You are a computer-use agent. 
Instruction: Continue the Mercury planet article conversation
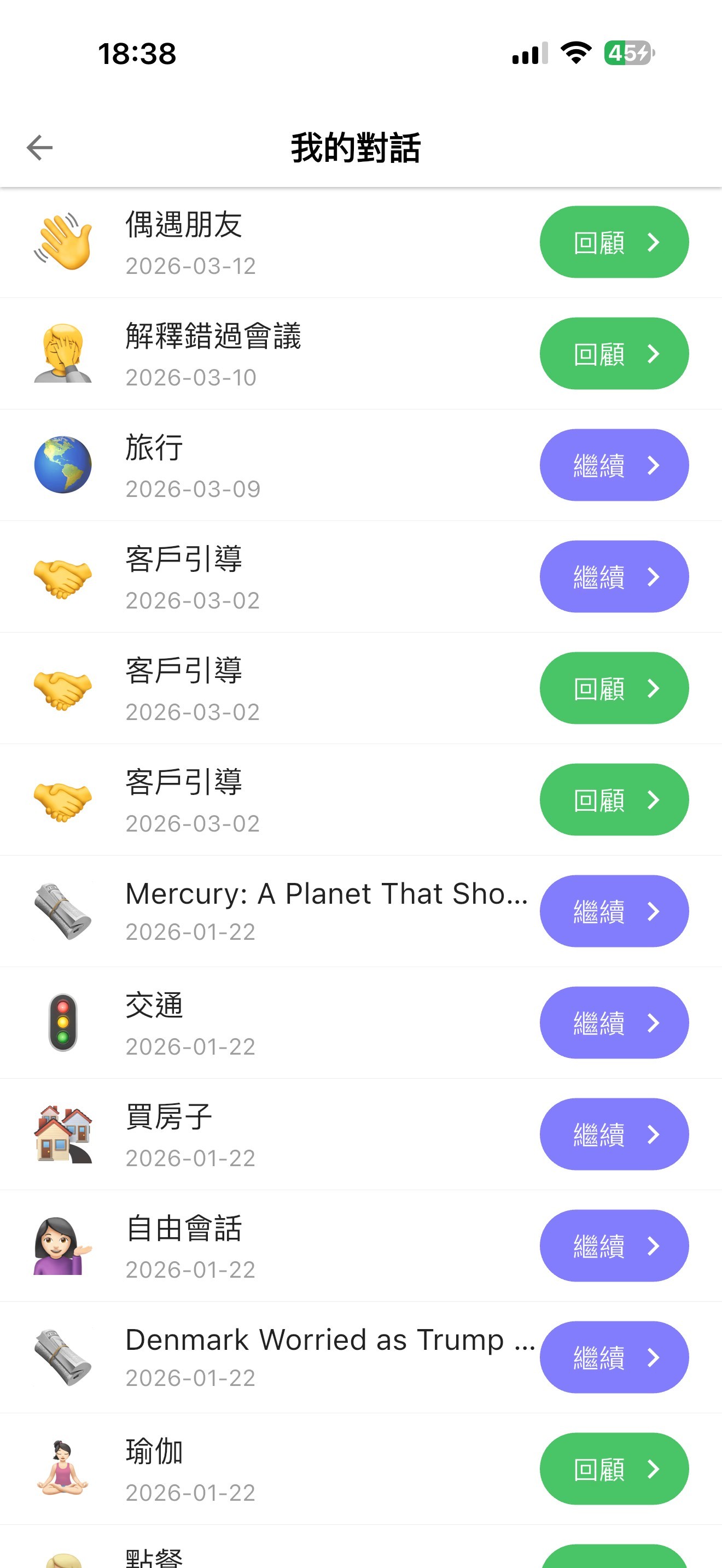click(x=614, y=911)
